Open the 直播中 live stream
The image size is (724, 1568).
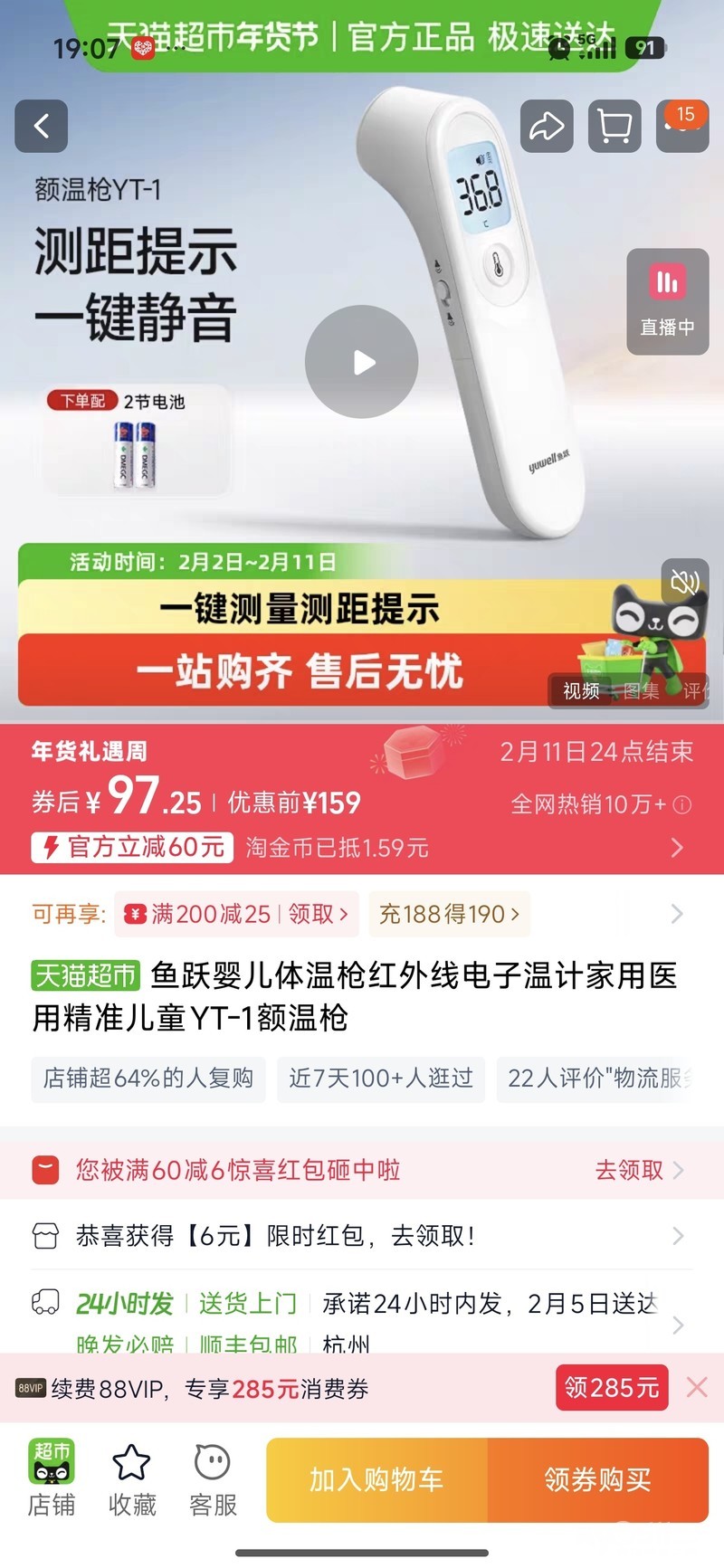[x=668, y=301]
